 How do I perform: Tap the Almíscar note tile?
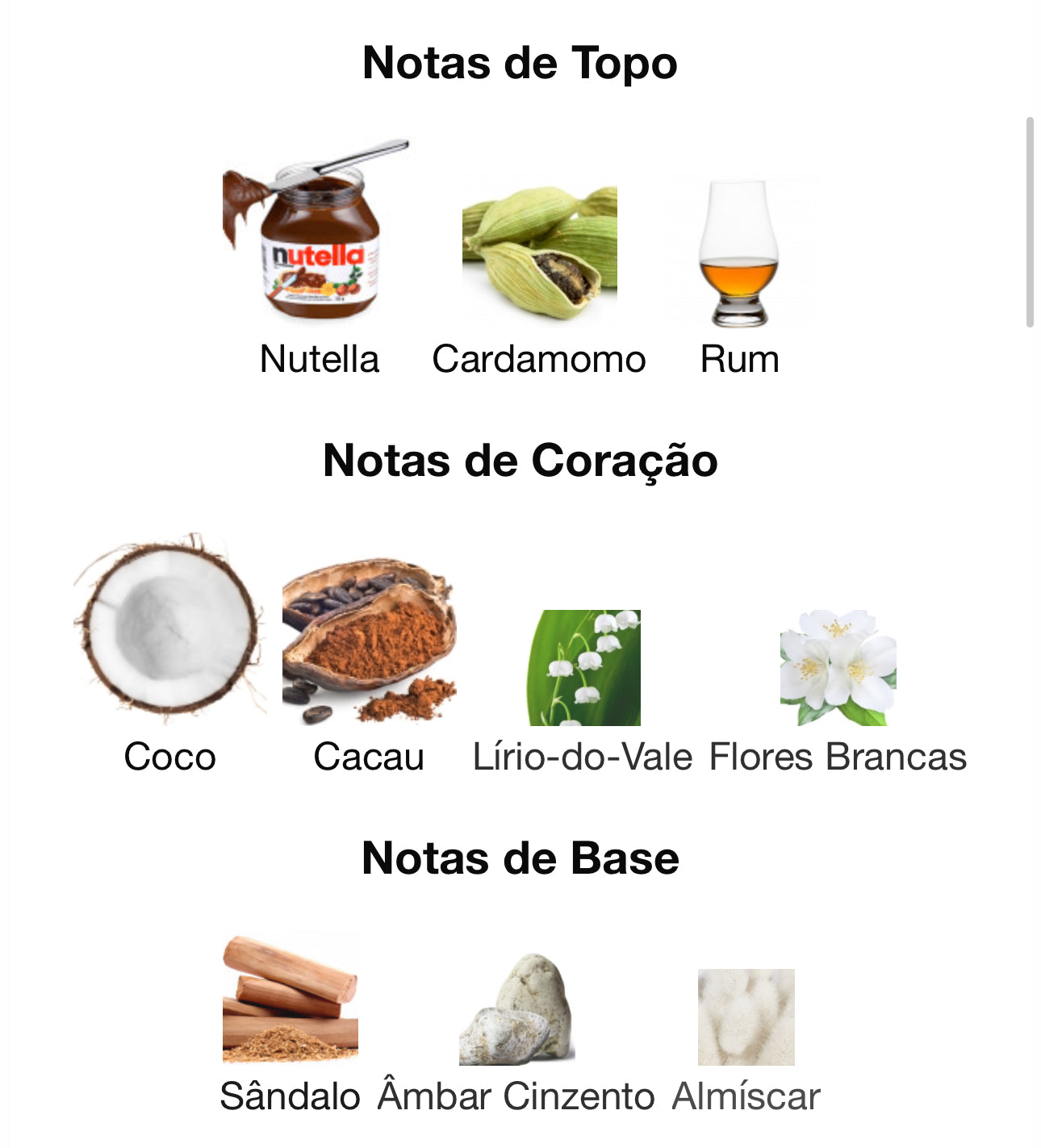tap(746, 1017)
